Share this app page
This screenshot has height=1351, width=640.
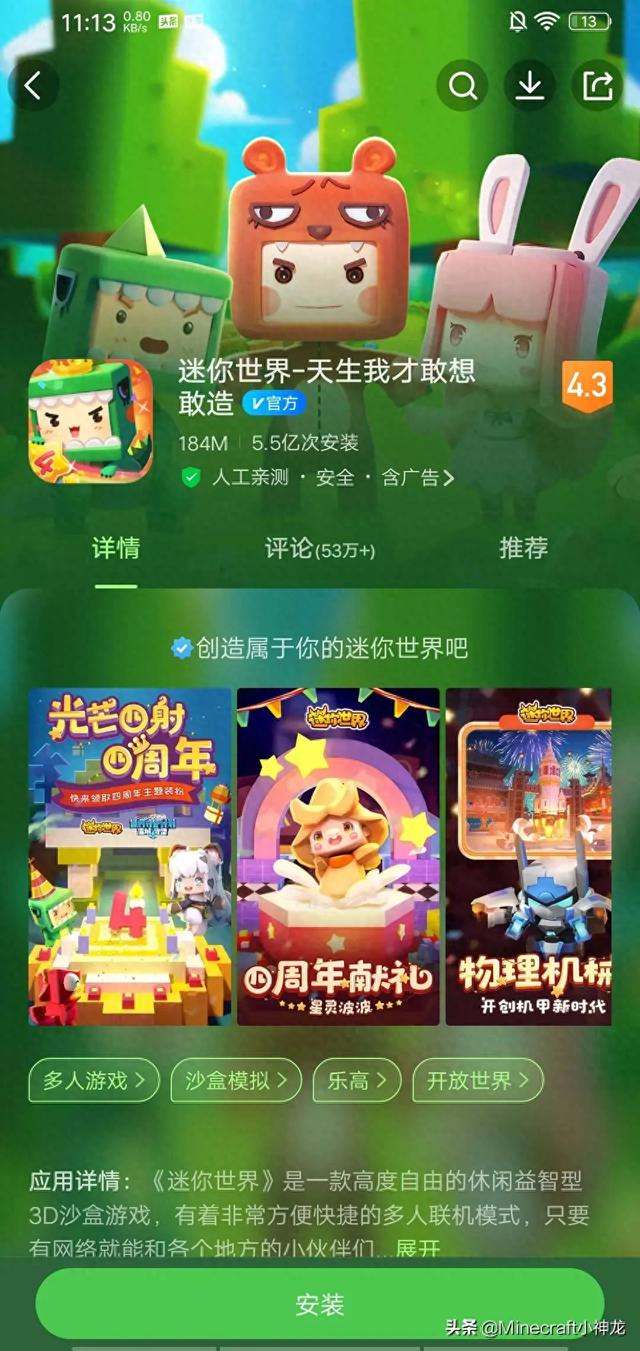click(x=596, y=86)
